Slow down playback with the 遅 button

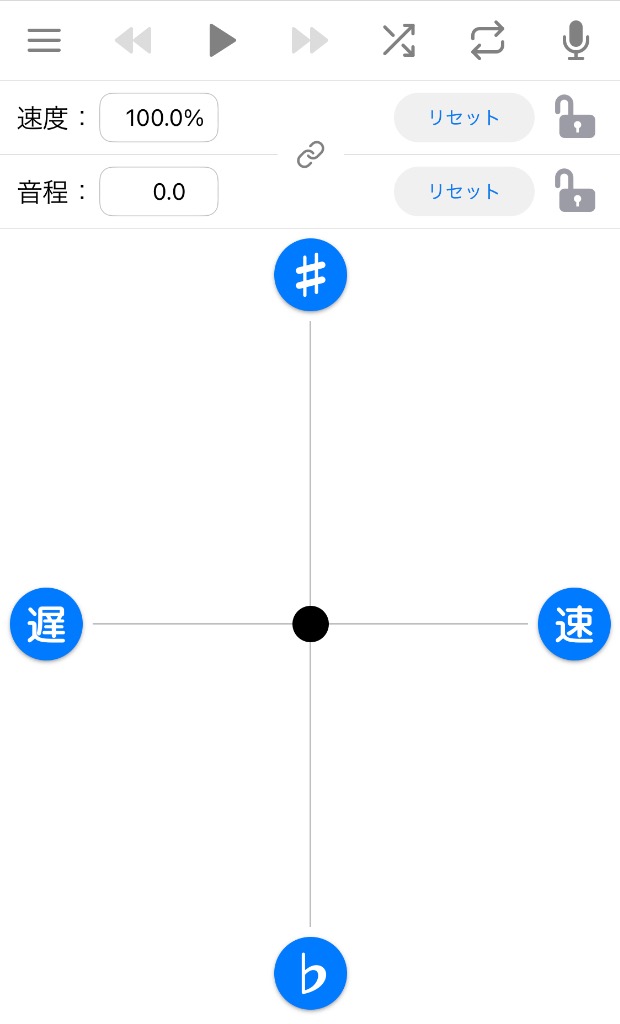[x=46, y=624]
